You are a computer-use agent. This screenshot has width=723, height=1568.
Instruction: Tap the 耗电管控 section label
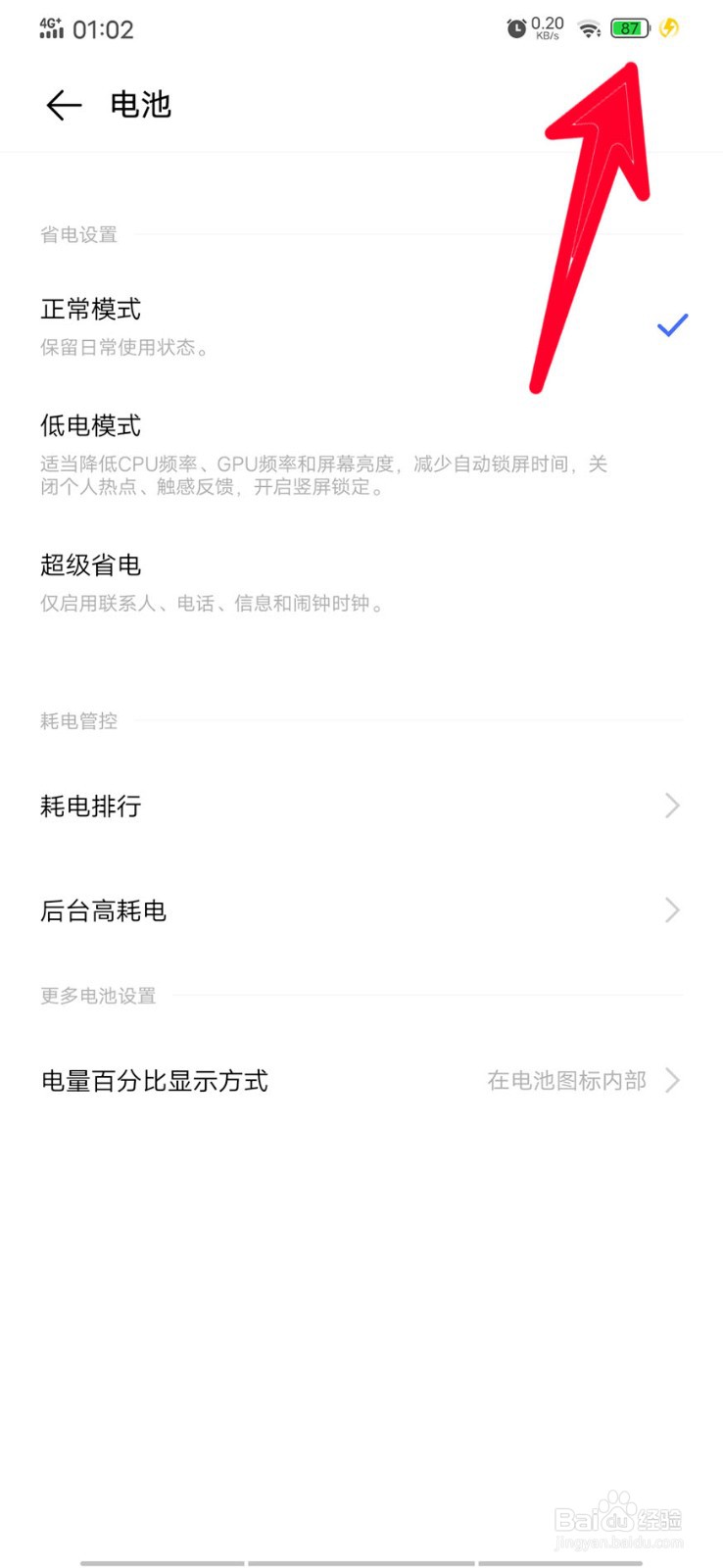(78, 721)
